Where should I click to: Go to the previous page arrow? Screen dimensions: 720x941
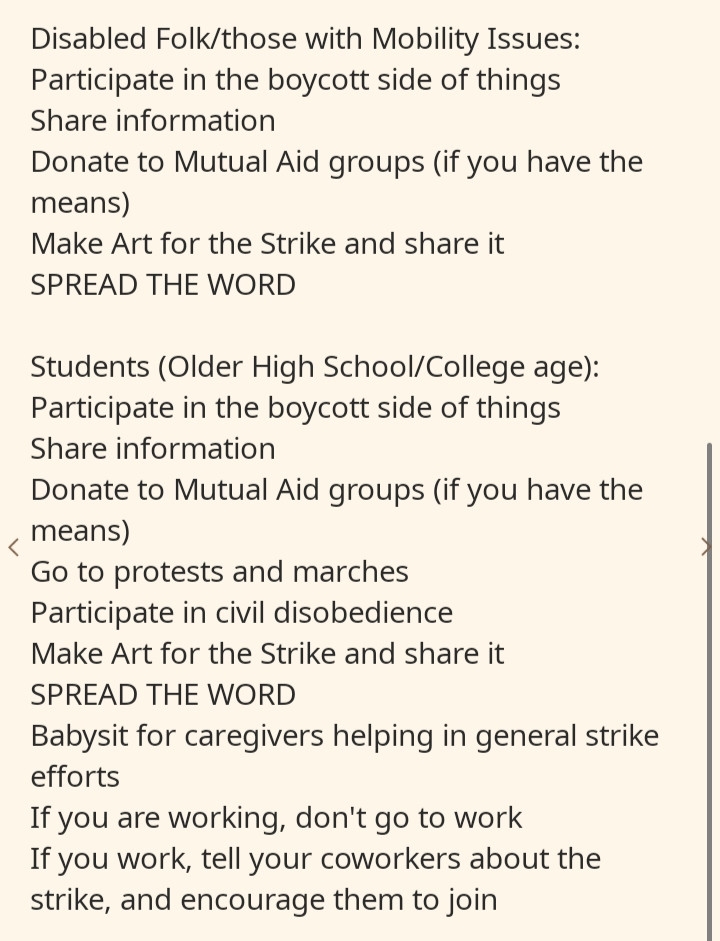tap(13, 547)
